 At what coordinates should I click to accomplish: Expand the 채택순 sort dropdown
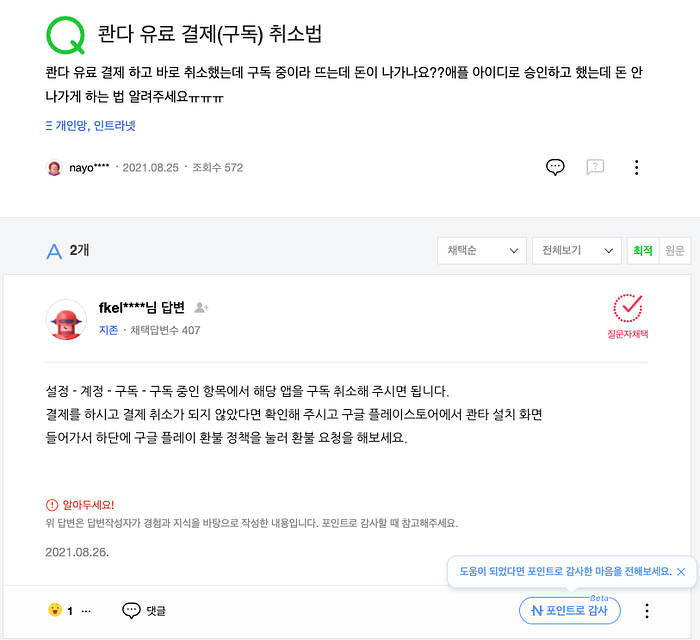(482, 251)
